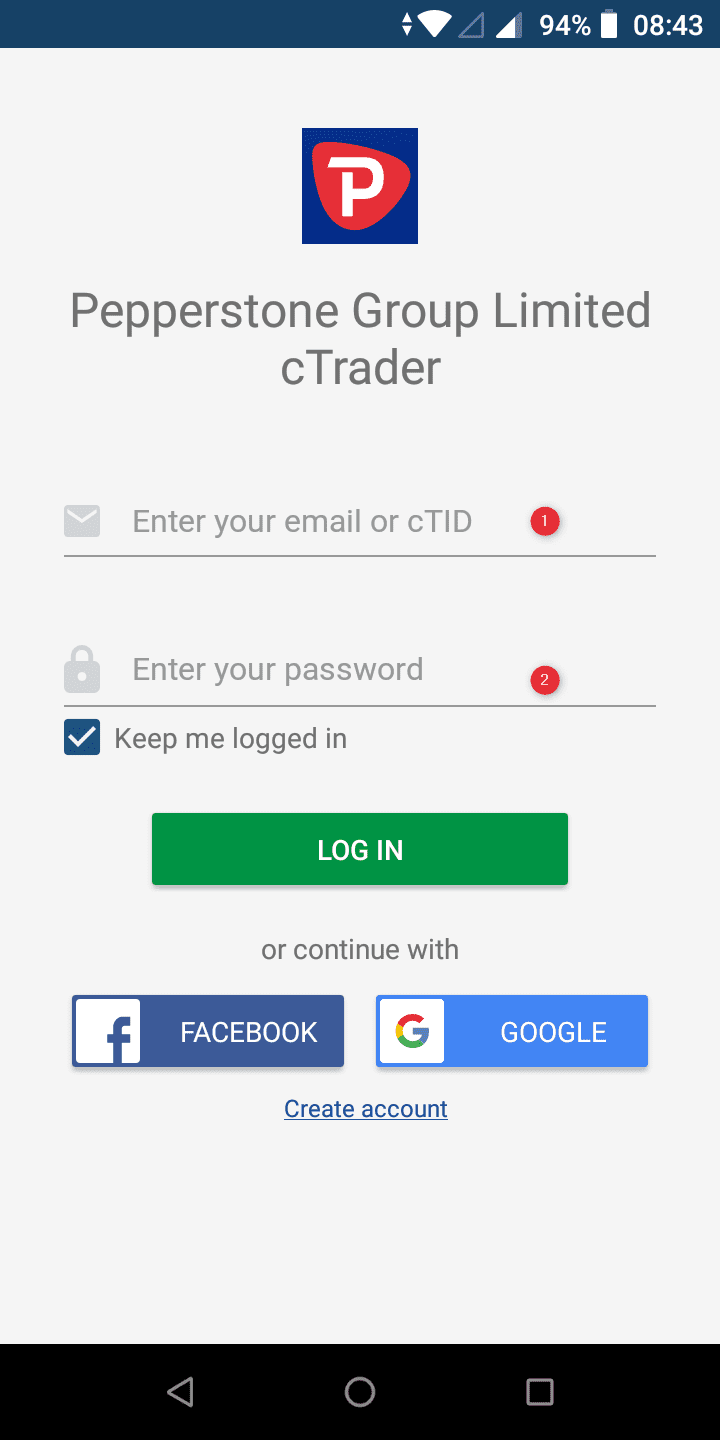
Task: Return to the home screen
Action: [x=360, y=1391]
